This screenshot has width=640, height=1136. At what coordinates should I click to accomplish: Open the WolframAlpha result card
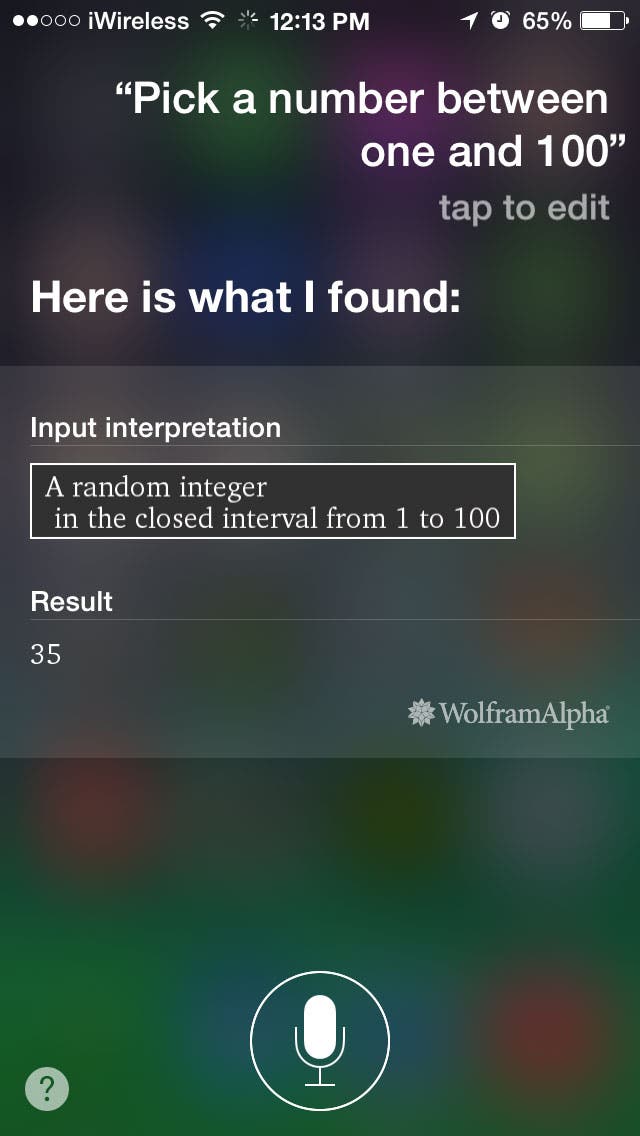click(x=320, y=560)
